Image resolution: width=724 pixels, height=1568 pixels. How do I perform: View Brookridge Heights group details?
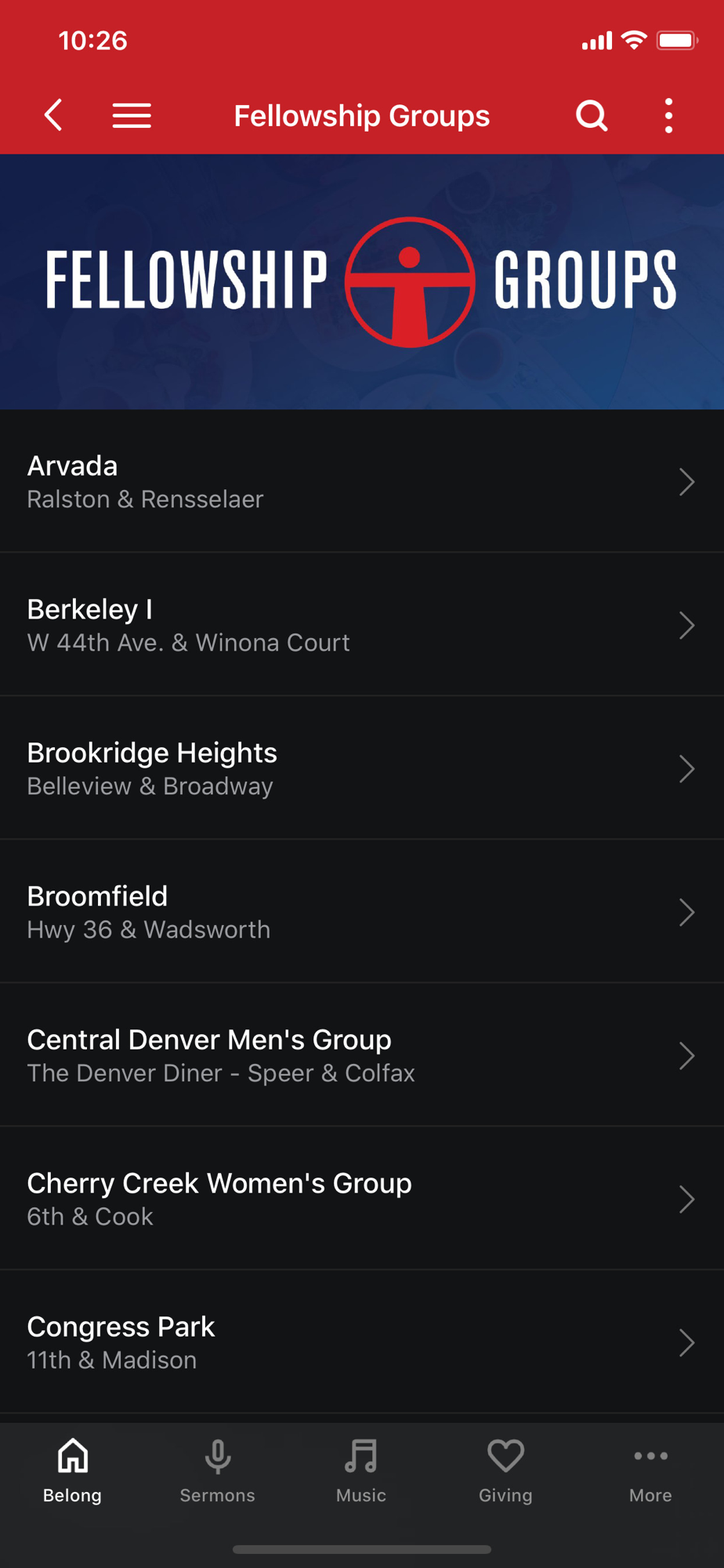coord(362,768)
